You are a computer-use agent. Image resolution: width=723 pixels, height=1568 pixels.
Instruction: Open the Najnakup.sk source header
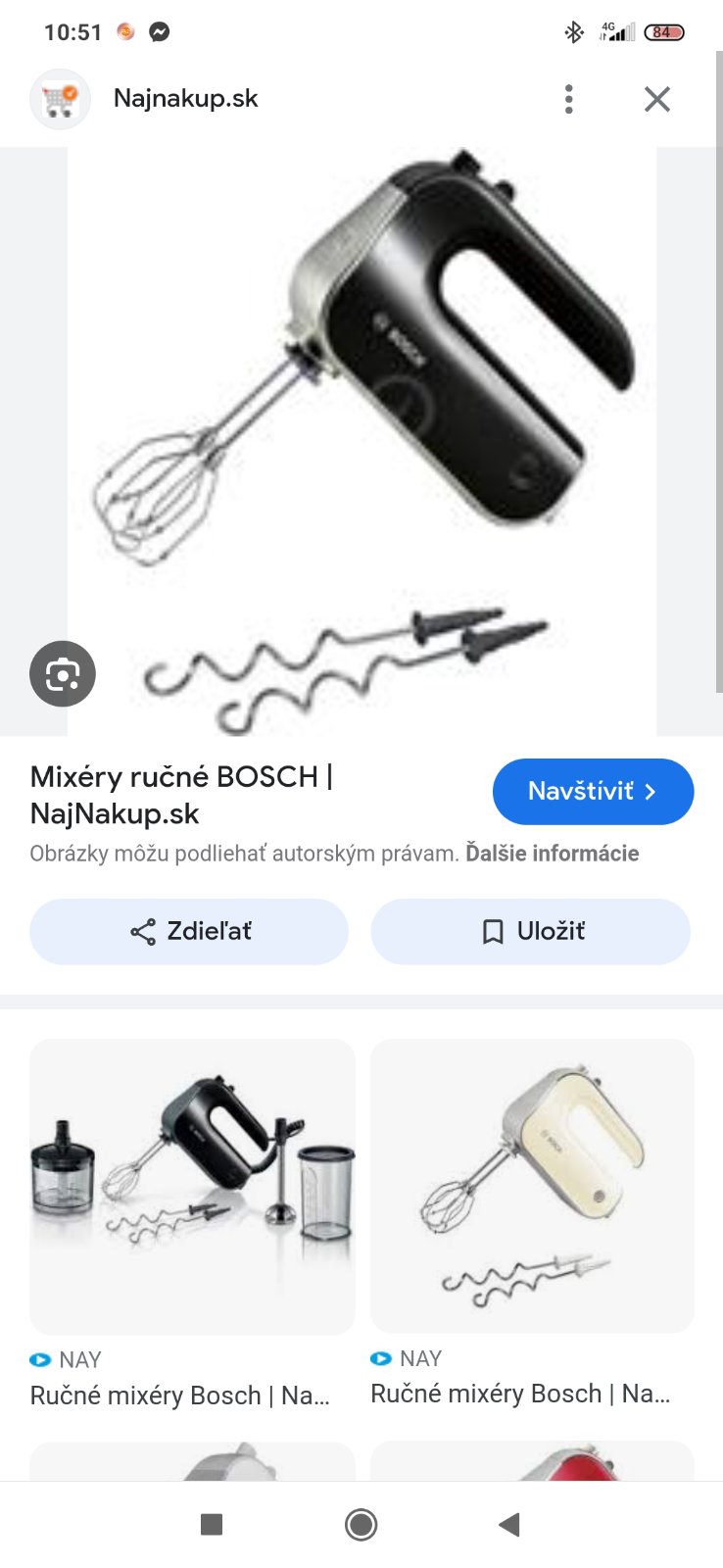coord(185,99)
